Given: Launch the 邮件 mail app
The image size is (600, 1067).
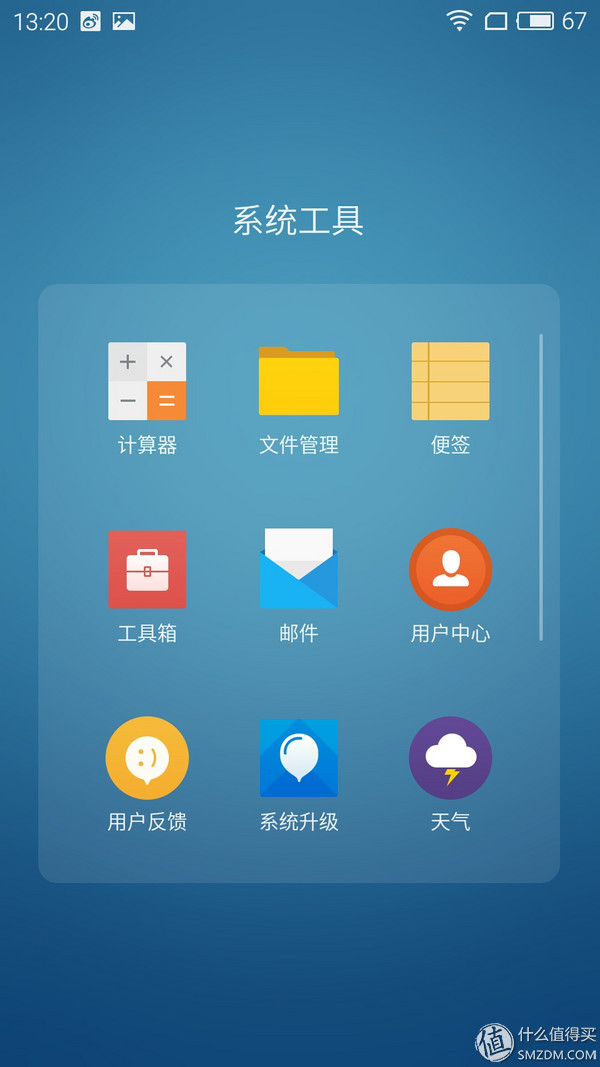Looking at the screenshot, I should point(298,569).
